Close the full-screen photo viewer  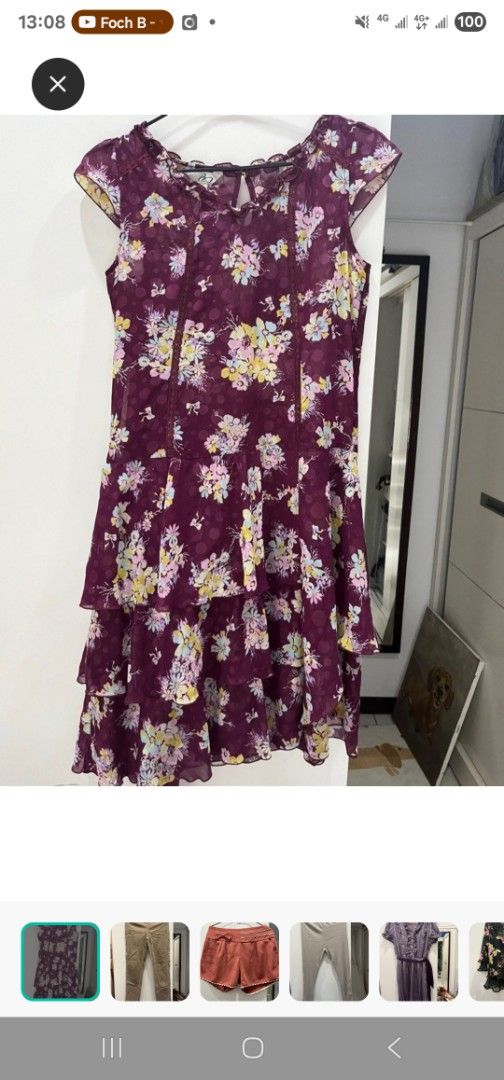(x=58, y=84)
